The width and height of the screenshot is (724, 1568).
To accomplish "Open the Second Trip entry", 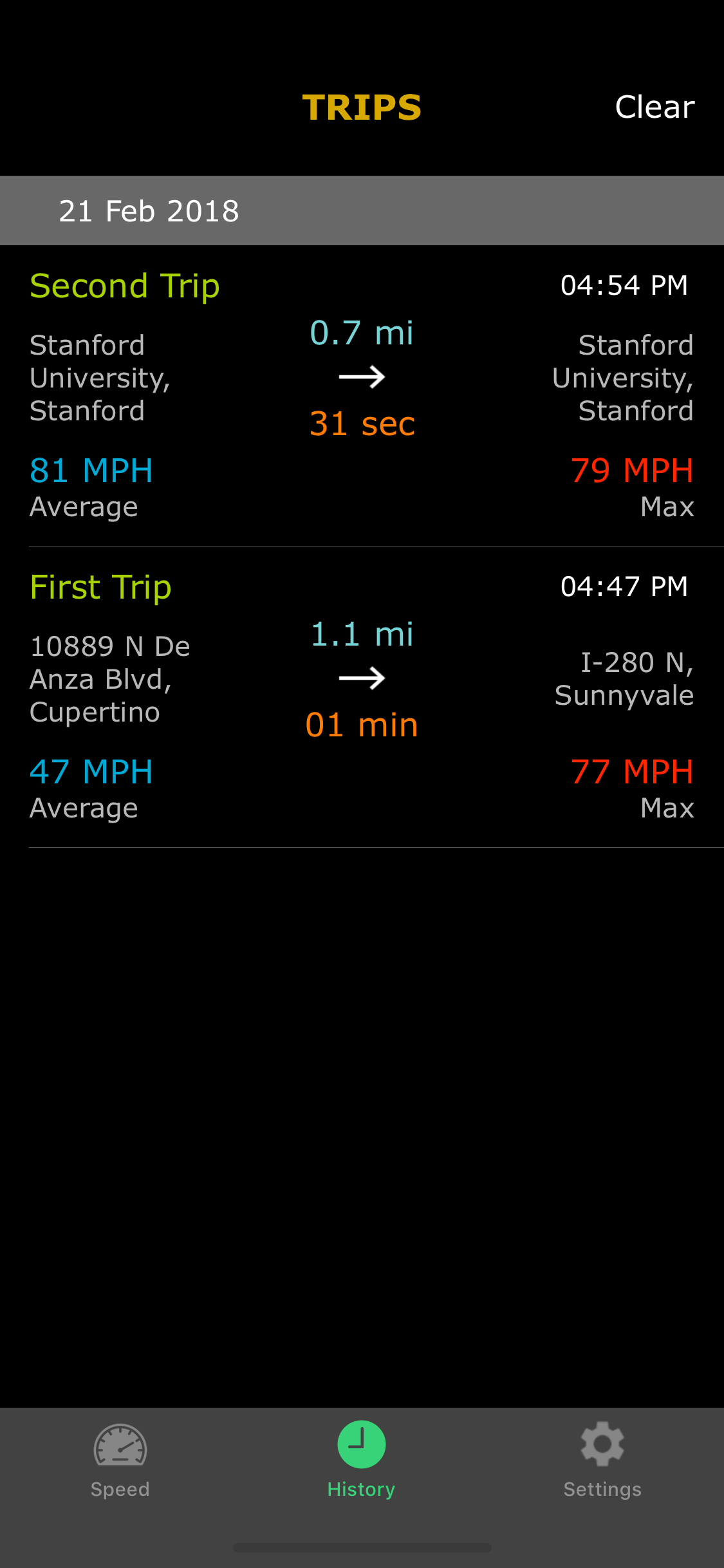I will click(362, 395).
